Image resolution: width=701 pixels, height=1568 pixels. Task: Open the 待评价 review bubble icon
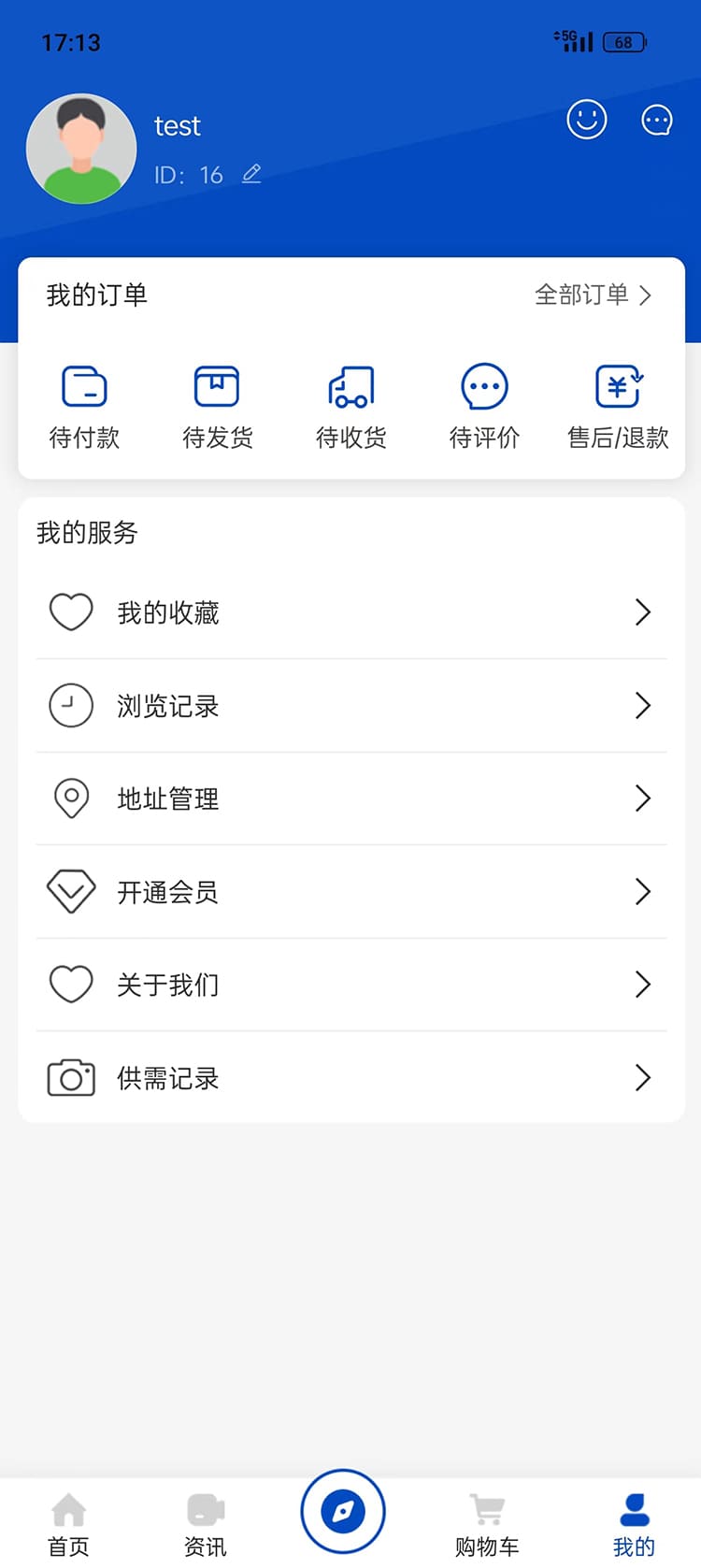pos(484,385)
